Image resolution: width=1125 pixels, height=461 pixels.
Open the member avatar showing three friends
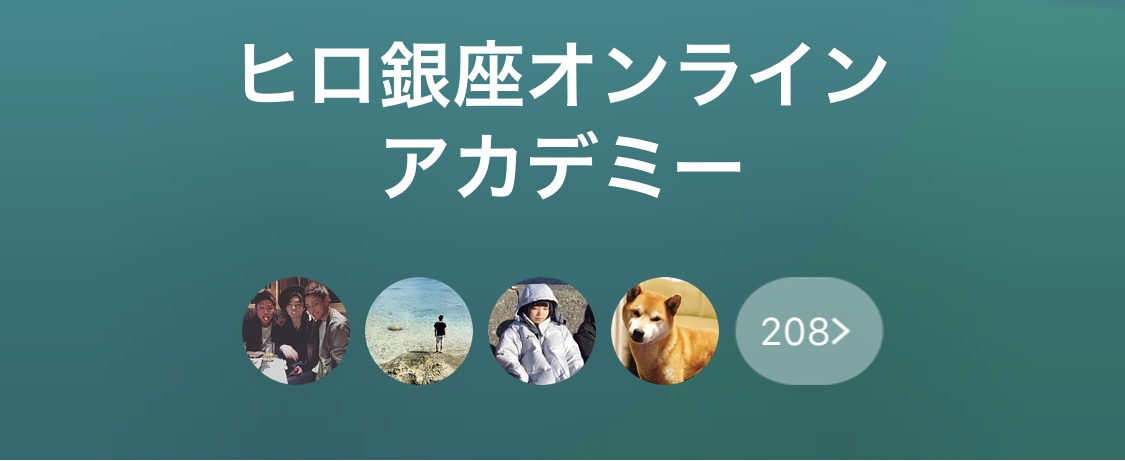296,332
